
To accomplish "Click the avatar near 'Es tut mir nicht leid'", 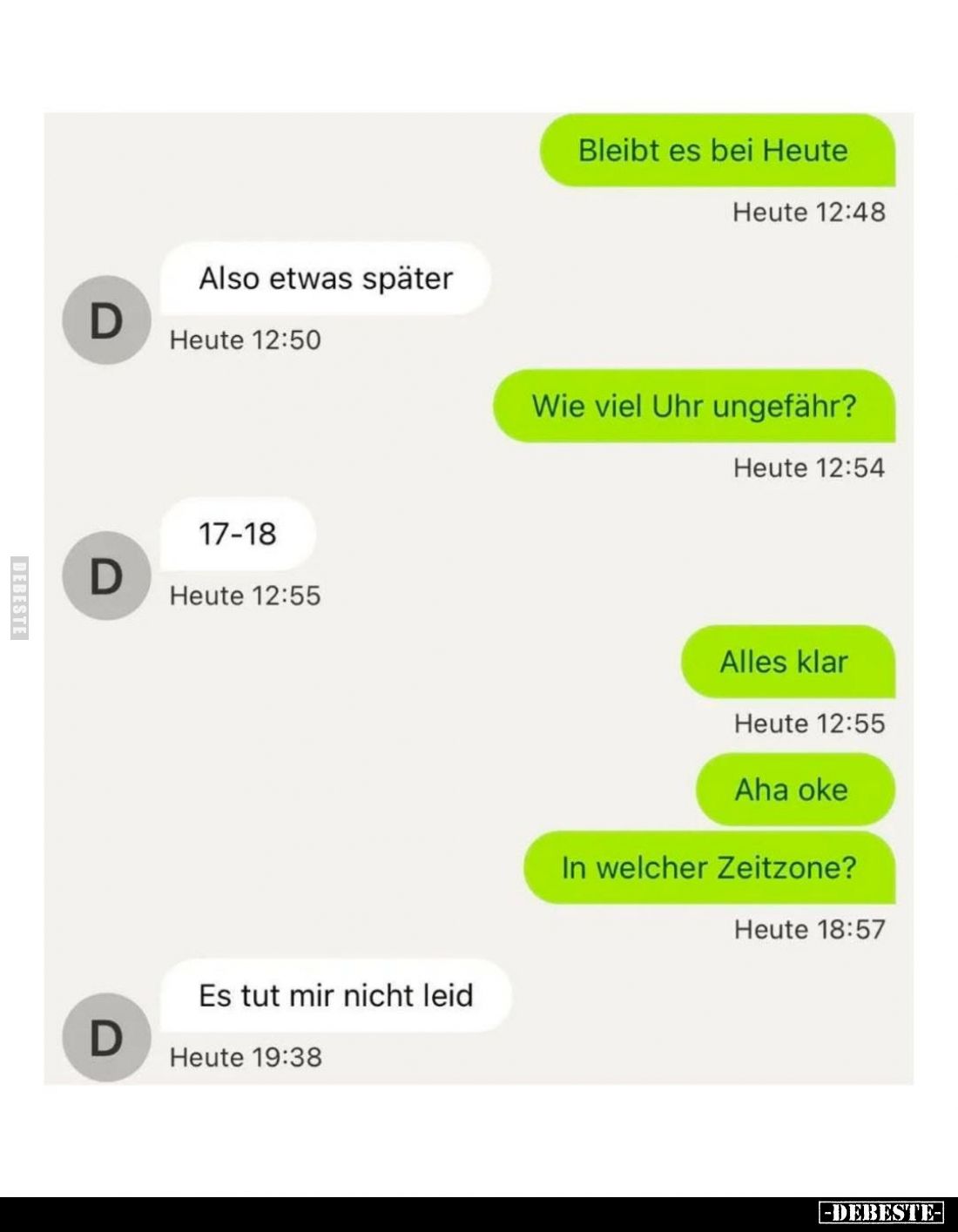I will (105, 1036).
